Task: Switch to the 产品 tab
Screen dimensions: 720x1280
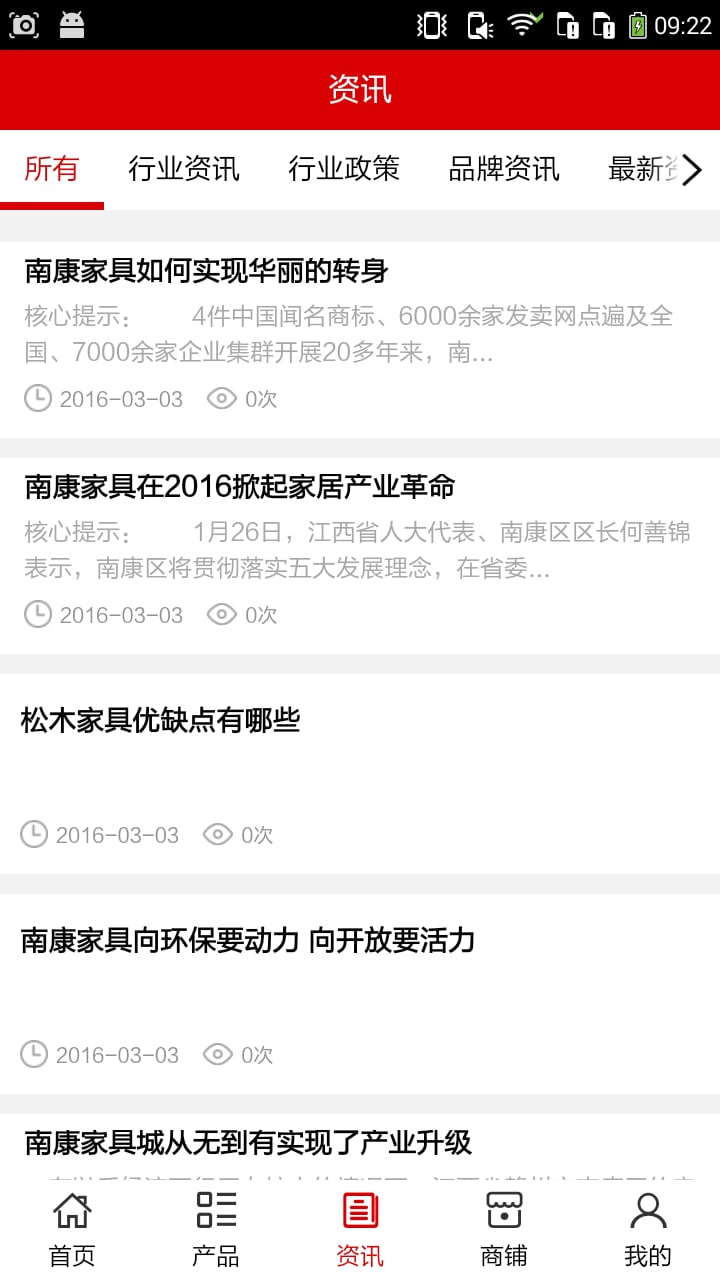Action: click(x=216, y=1229)
